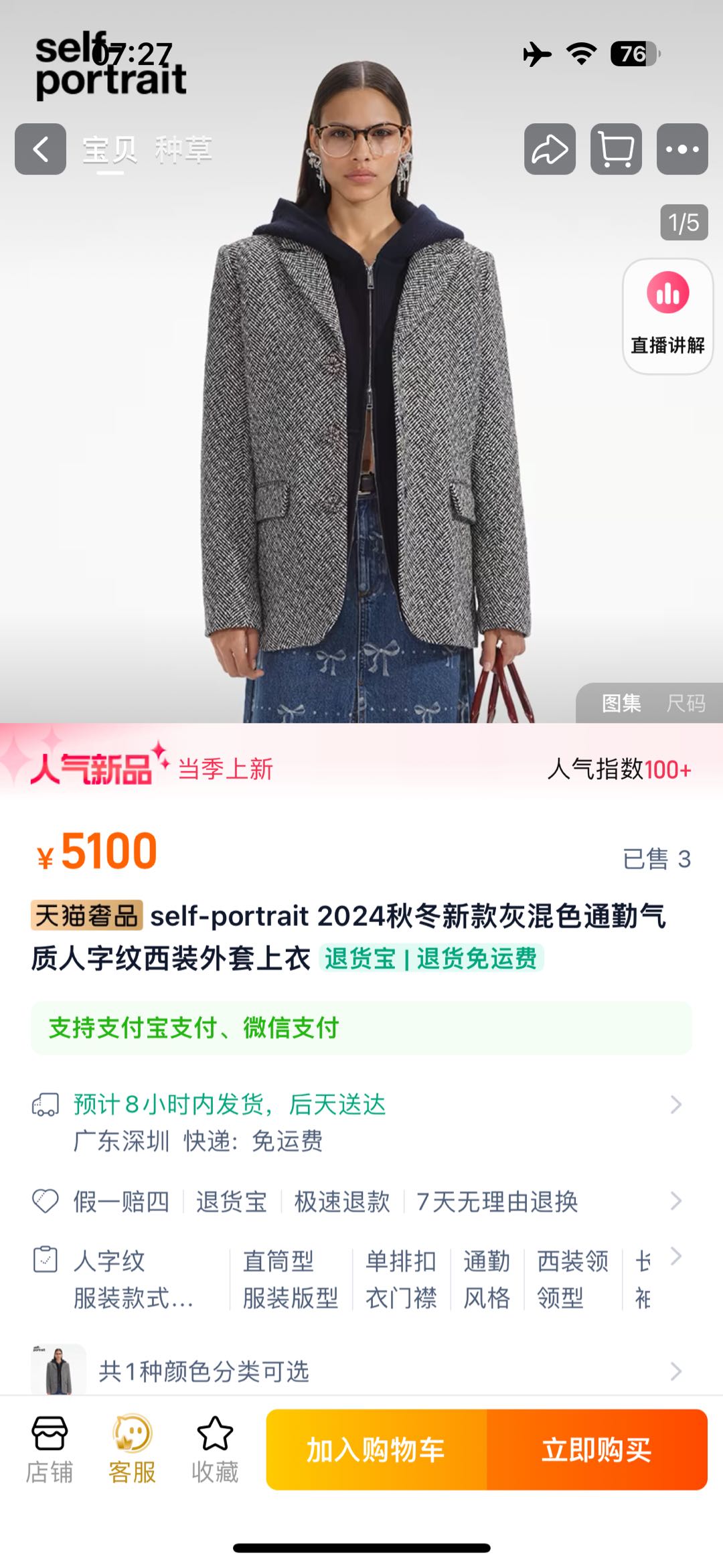The height and width of the screenshot is (1568, 723).
Task: Share this self-portrait blazer listing
Action: pyautogui.click(x=550, y=149)
